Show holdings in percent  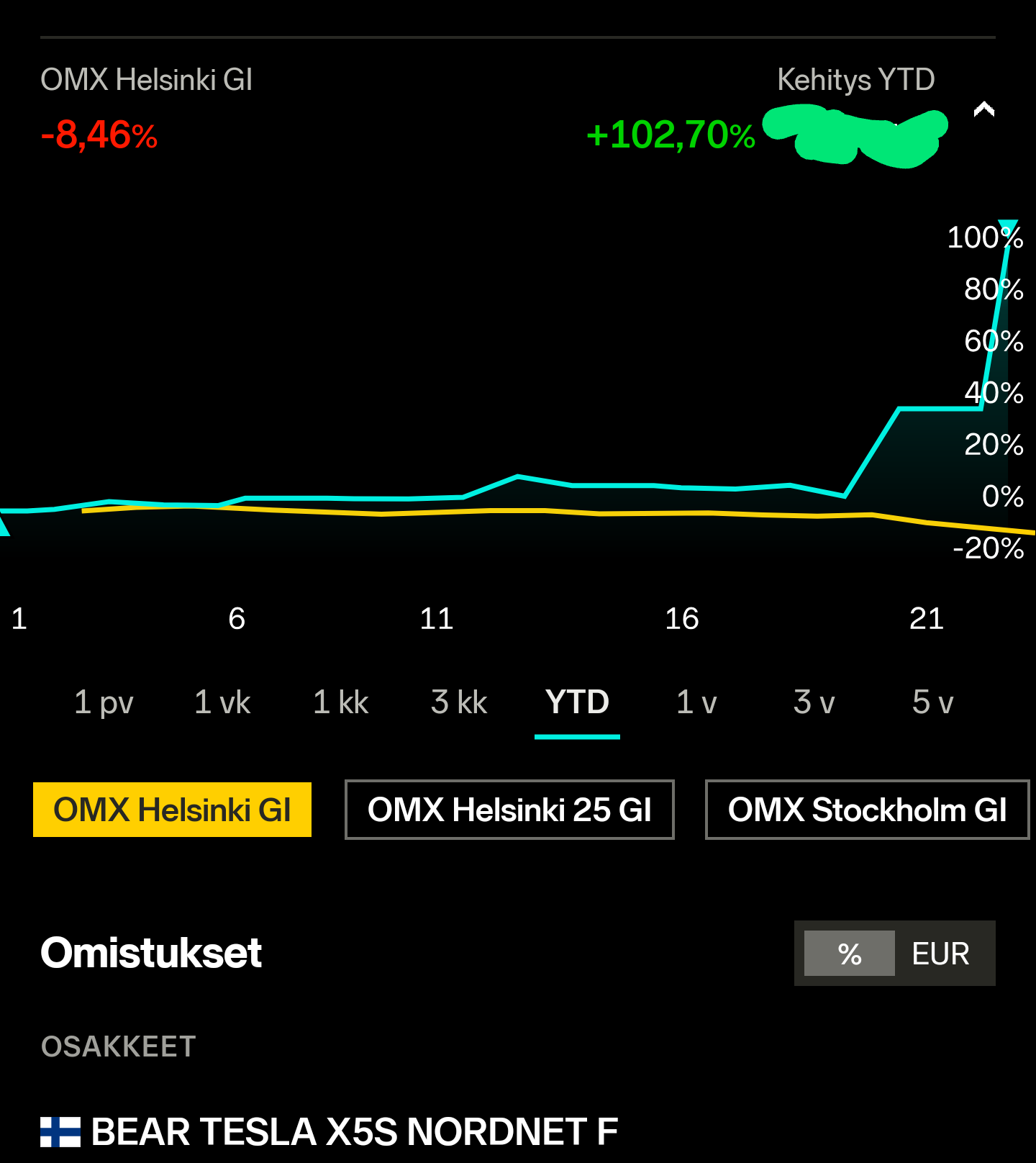[850, 954]
